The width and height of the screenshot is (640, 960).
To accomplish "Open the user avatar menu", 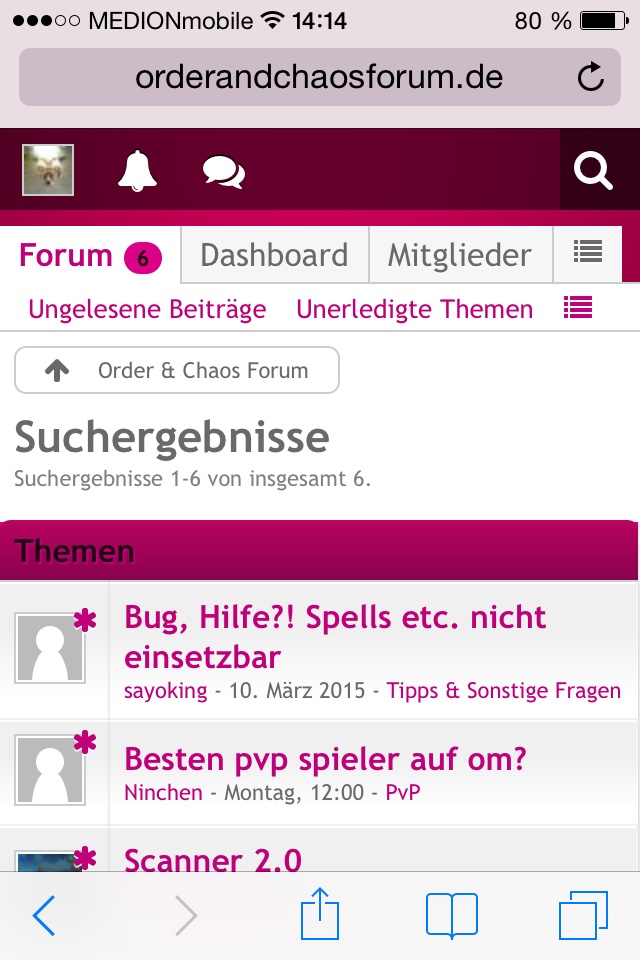I will 48,170.
